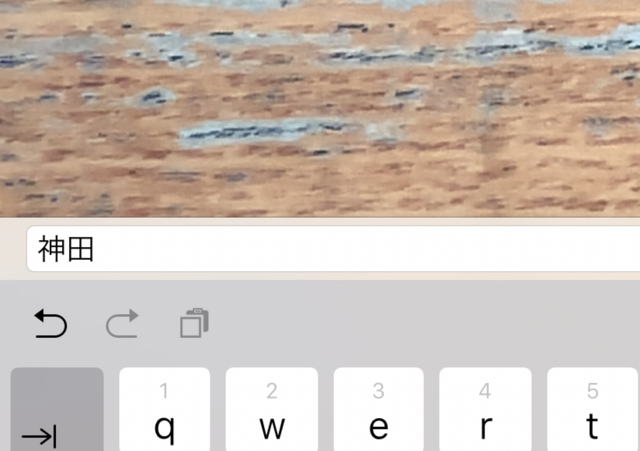Type the letter r key
The height and width of the screenshot is (451, 640).
point(485,412)
